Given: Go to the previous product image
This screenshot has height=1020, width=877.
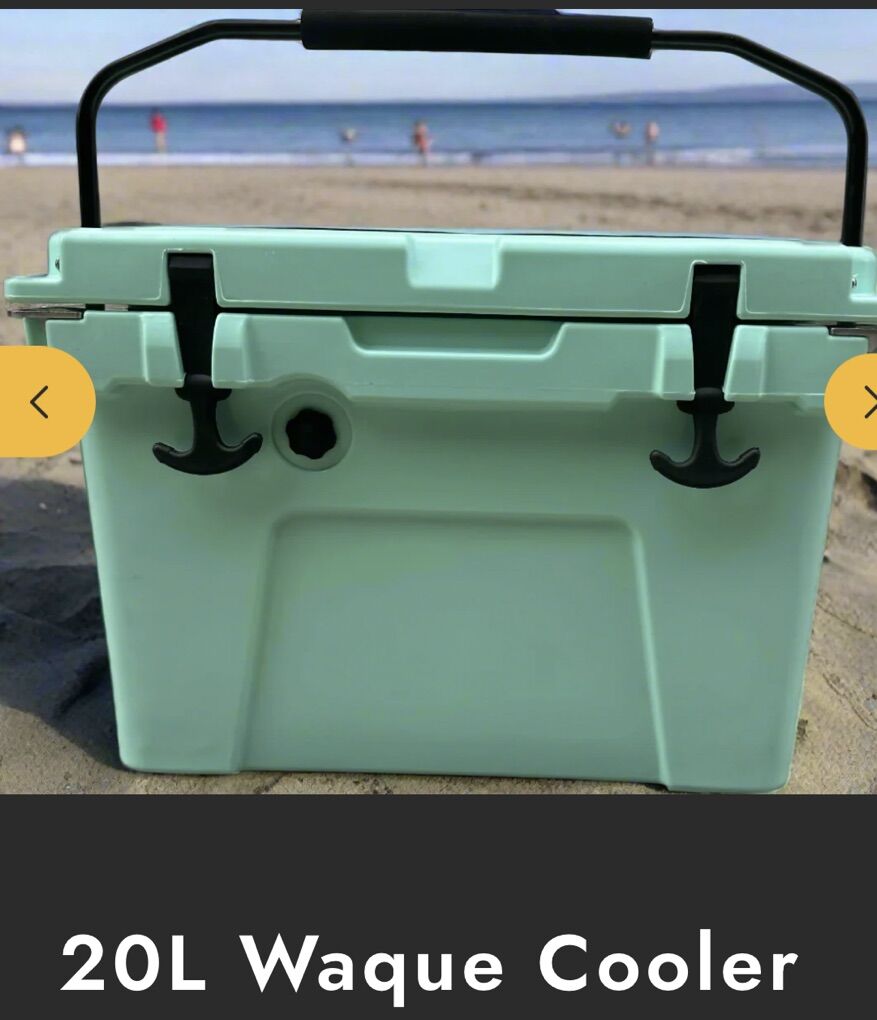Looking at the screenshot, I should coord(40,402).
